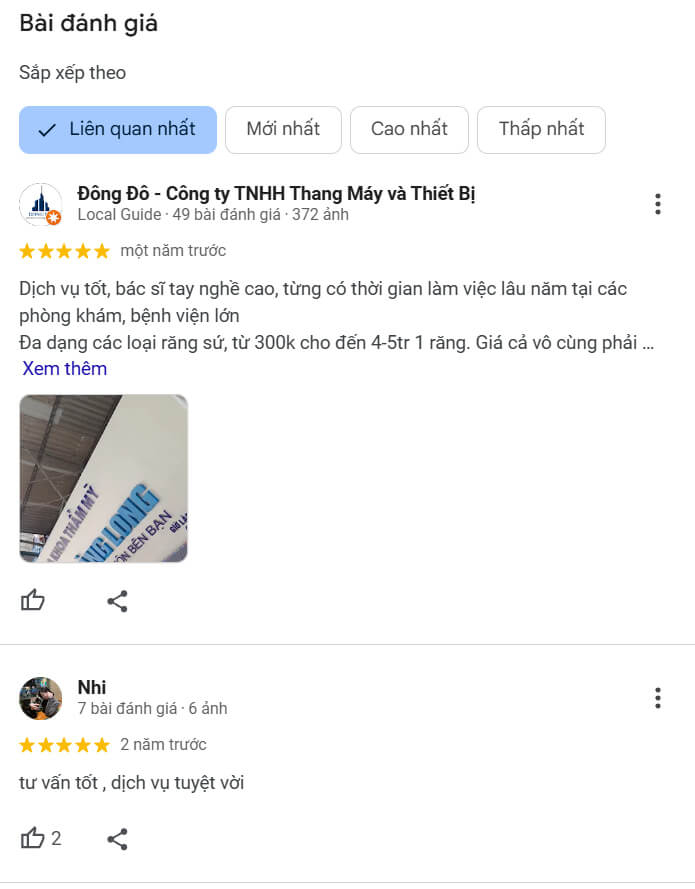The height and width of the screenshot is (889, 695).
Task: Open overflow menu on Đông Đô review
Action: [657, 204]
